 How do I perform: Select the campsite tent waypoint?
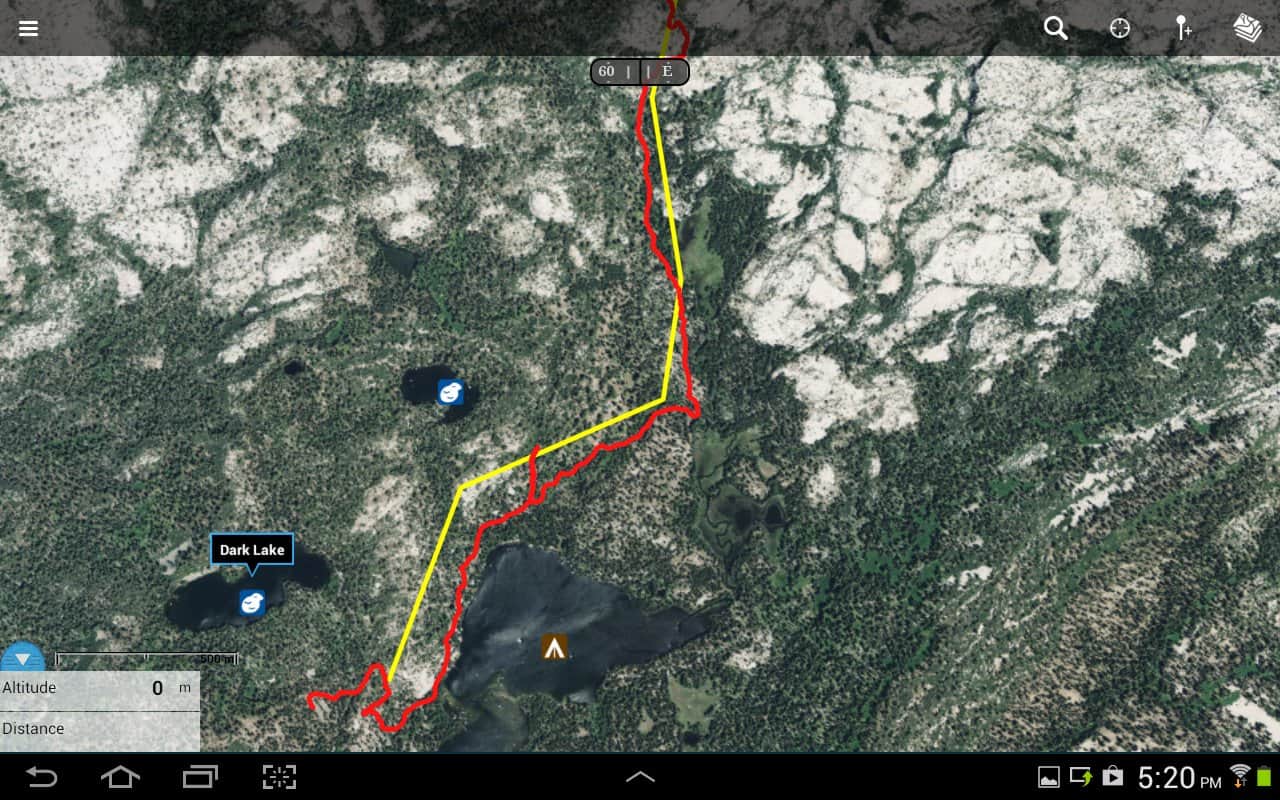[x=555, y=647]
